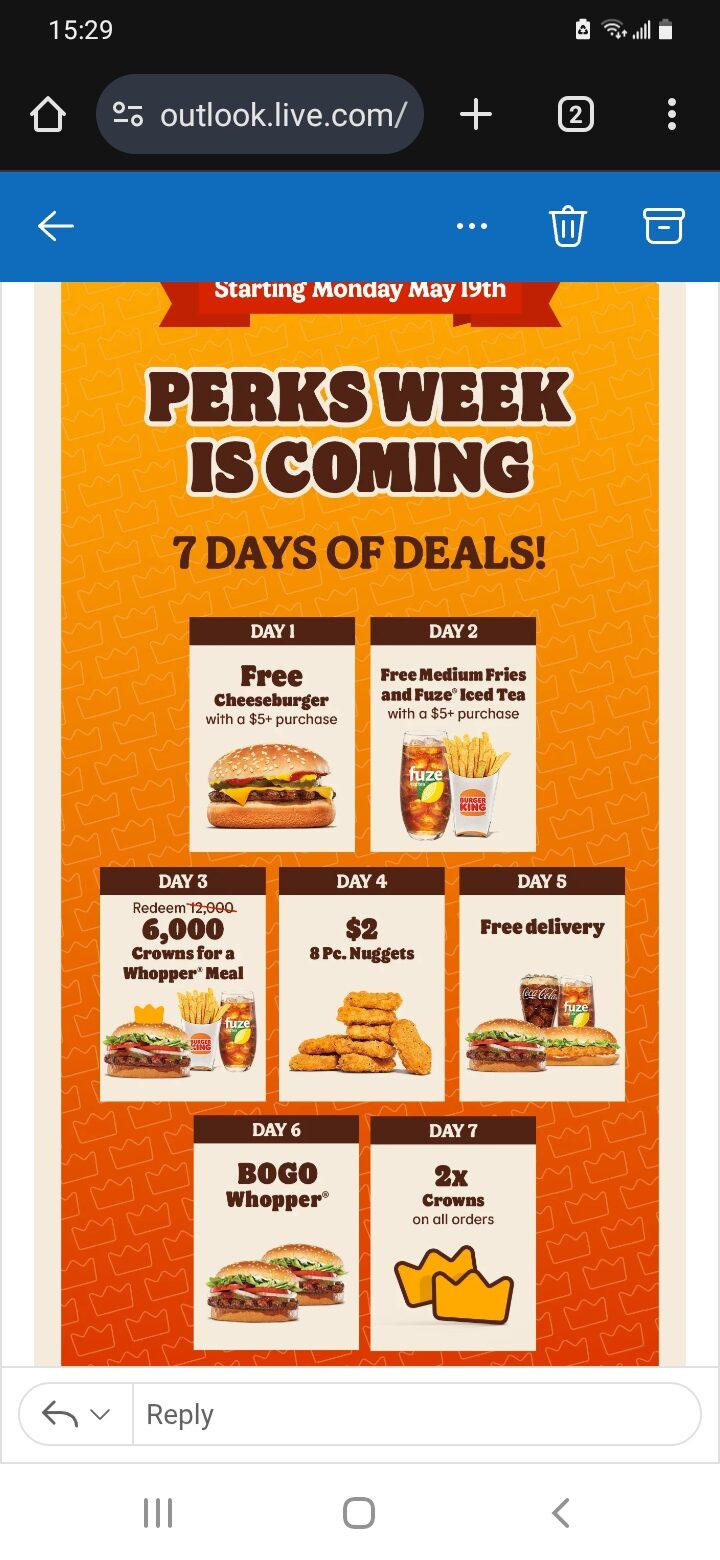Image resolution: width=720 pixels, height=1560 pixels.
Task: Show recent apps
Action: 158,1513
